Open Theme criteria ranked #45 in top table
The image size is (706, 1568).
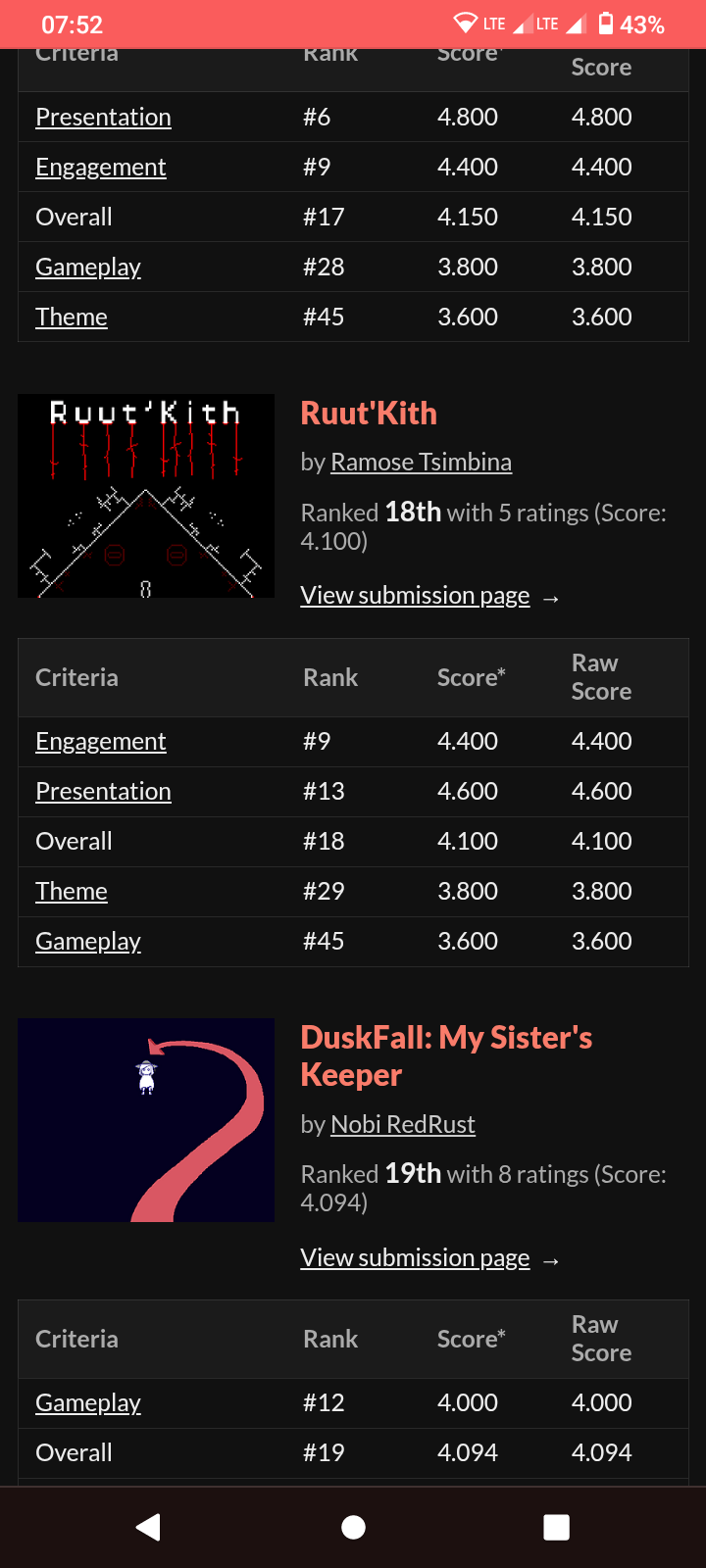pos(72,318)
